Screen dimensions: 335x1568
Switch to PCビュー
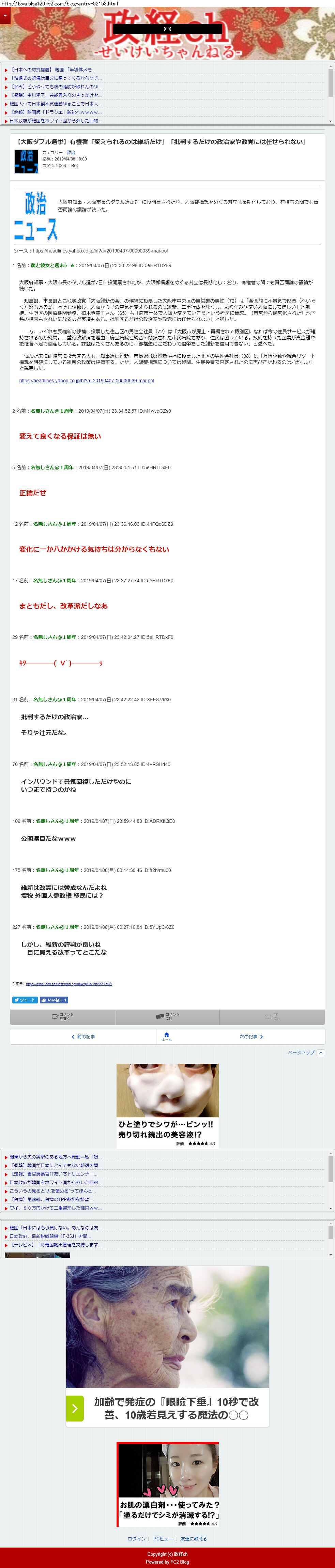[162, 1538]
